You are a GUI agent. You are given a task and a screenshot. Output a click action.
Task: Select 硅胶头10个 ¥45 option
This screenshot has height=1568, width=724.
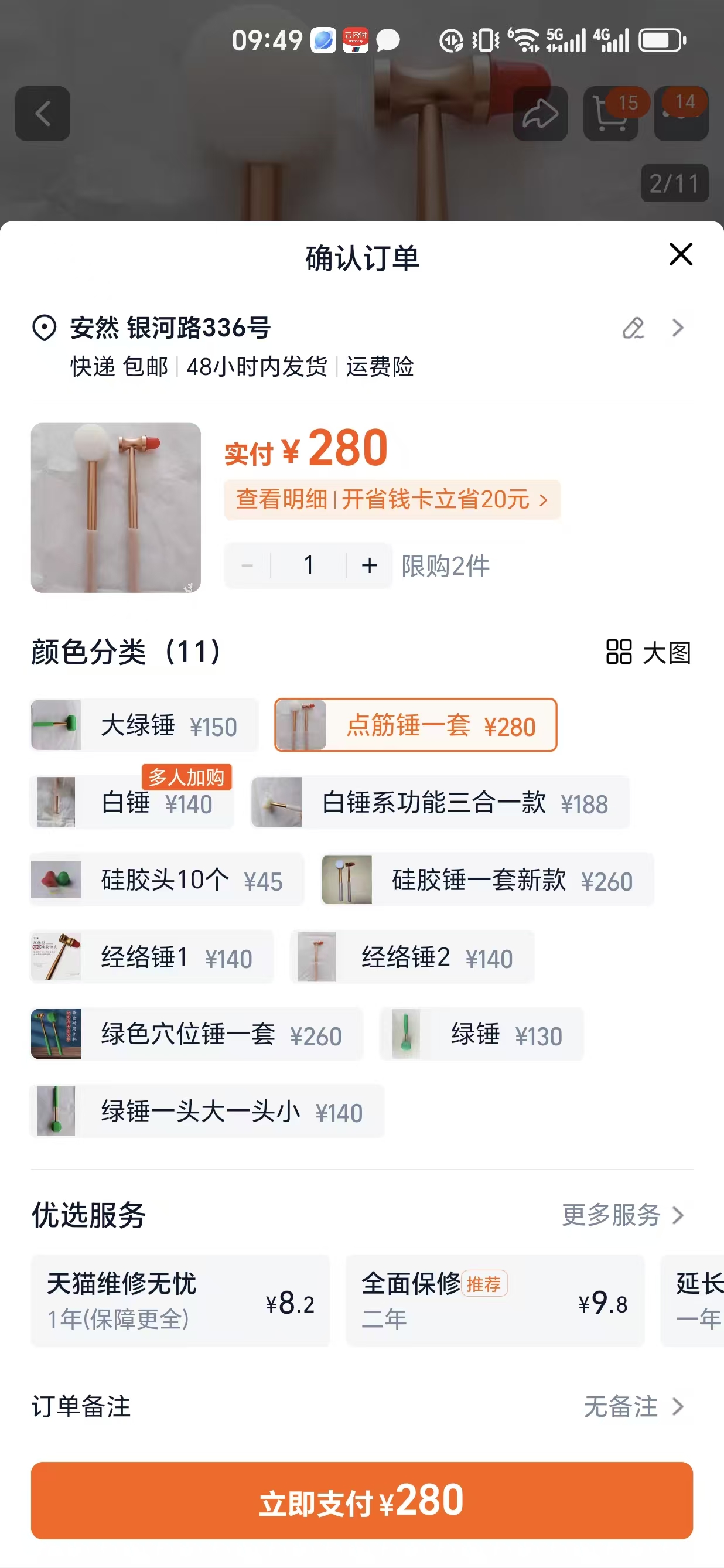(167, 880)
